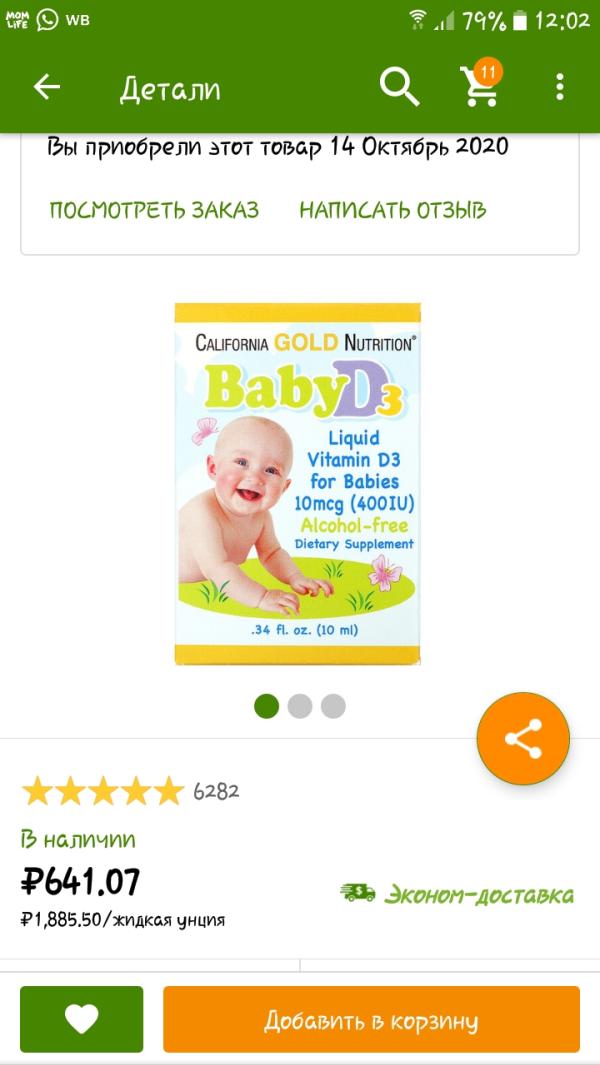The width and height of the screenshot is (600, 1065).
Task: Open the 6282 star ratings reviews
Action: point(130,791)
